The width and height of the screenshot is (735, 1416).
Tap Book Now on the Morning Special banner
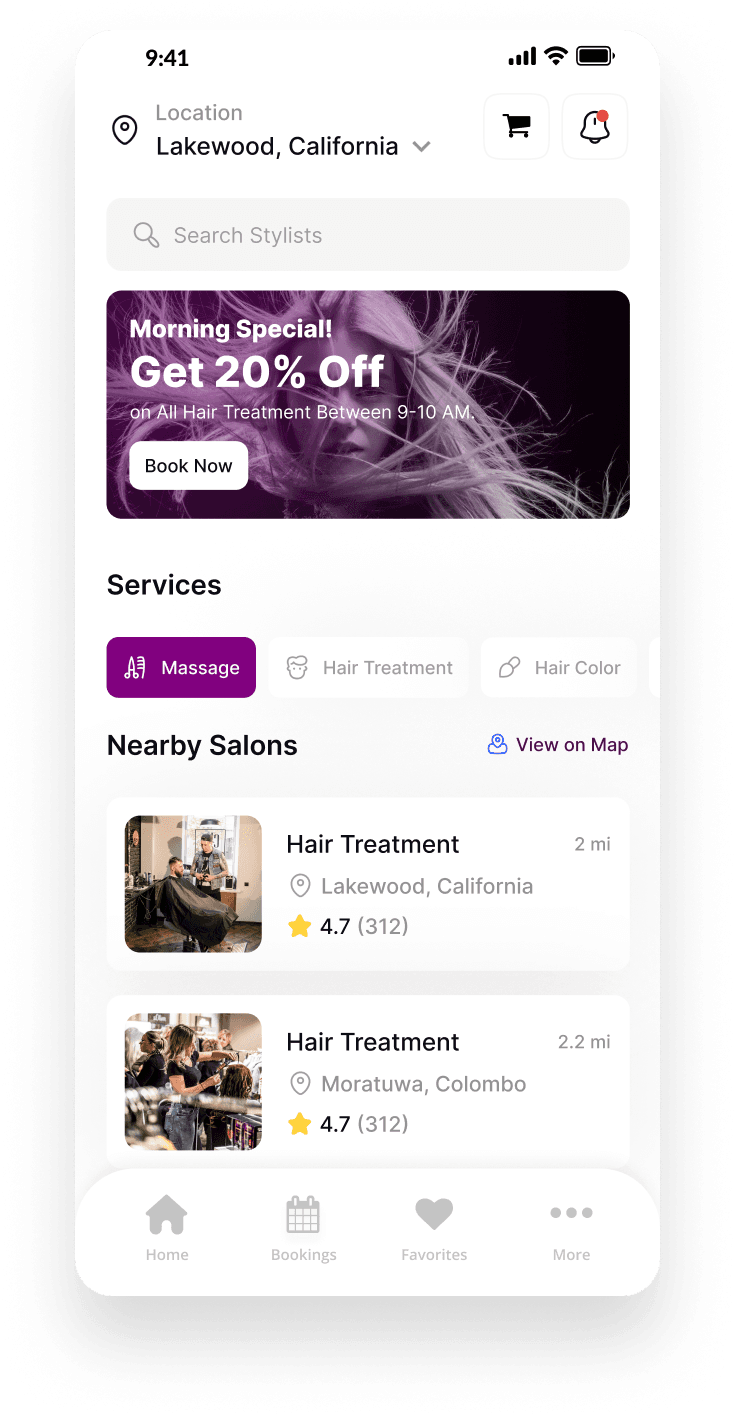[188, 466]
